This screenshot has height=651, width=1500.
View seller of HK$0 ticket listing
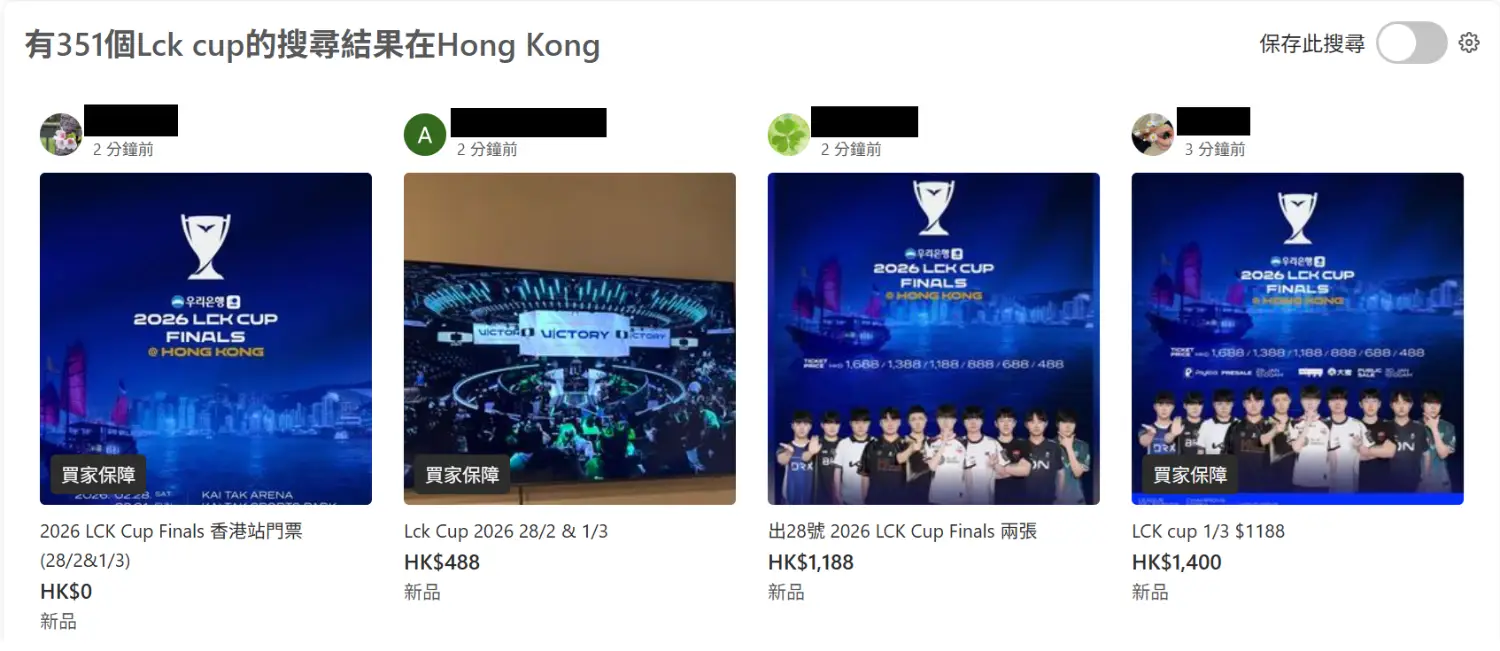(60, 135)
